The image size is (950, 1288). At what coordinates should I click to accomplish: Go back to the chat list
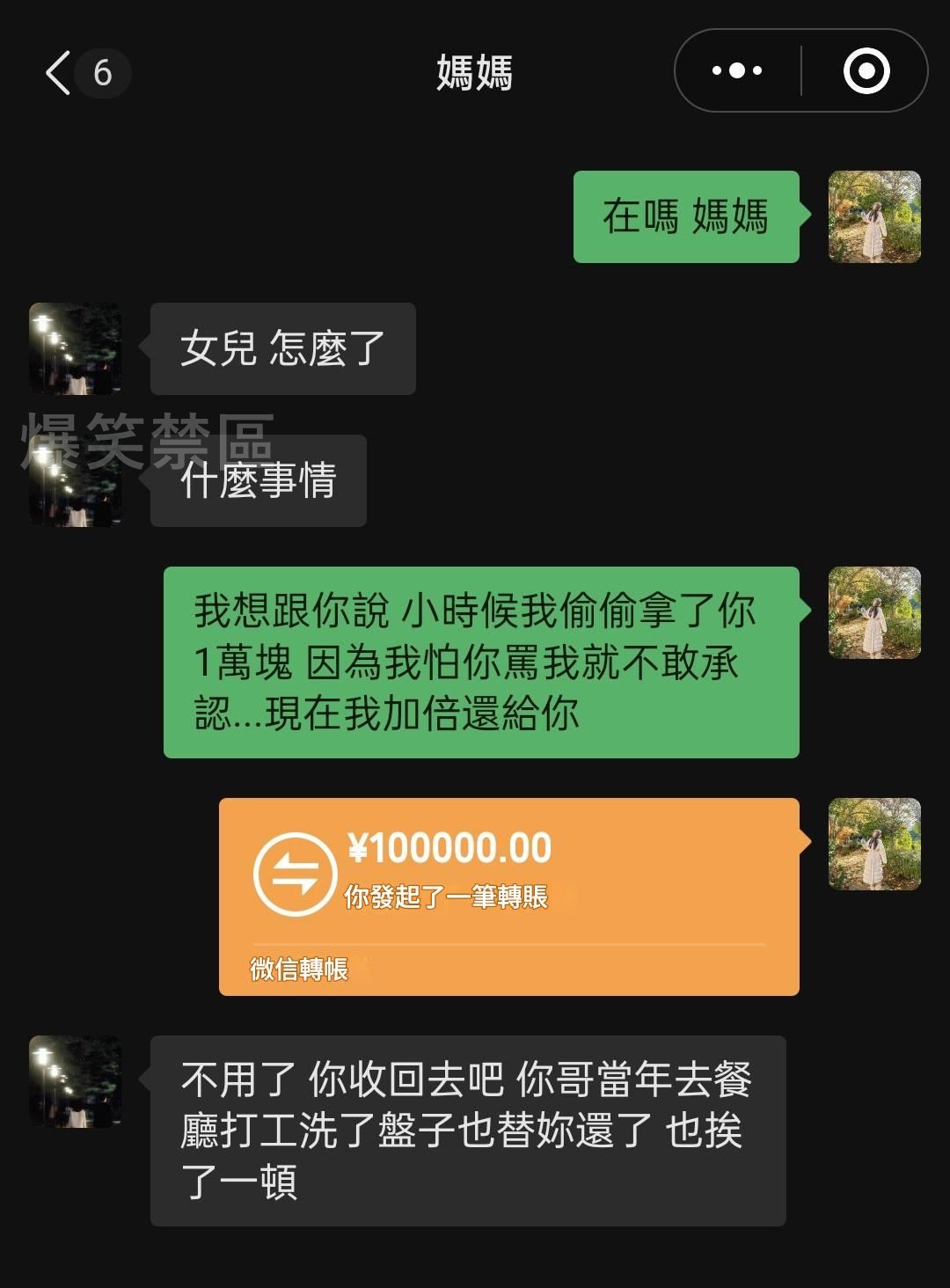[x=60, y=72]
